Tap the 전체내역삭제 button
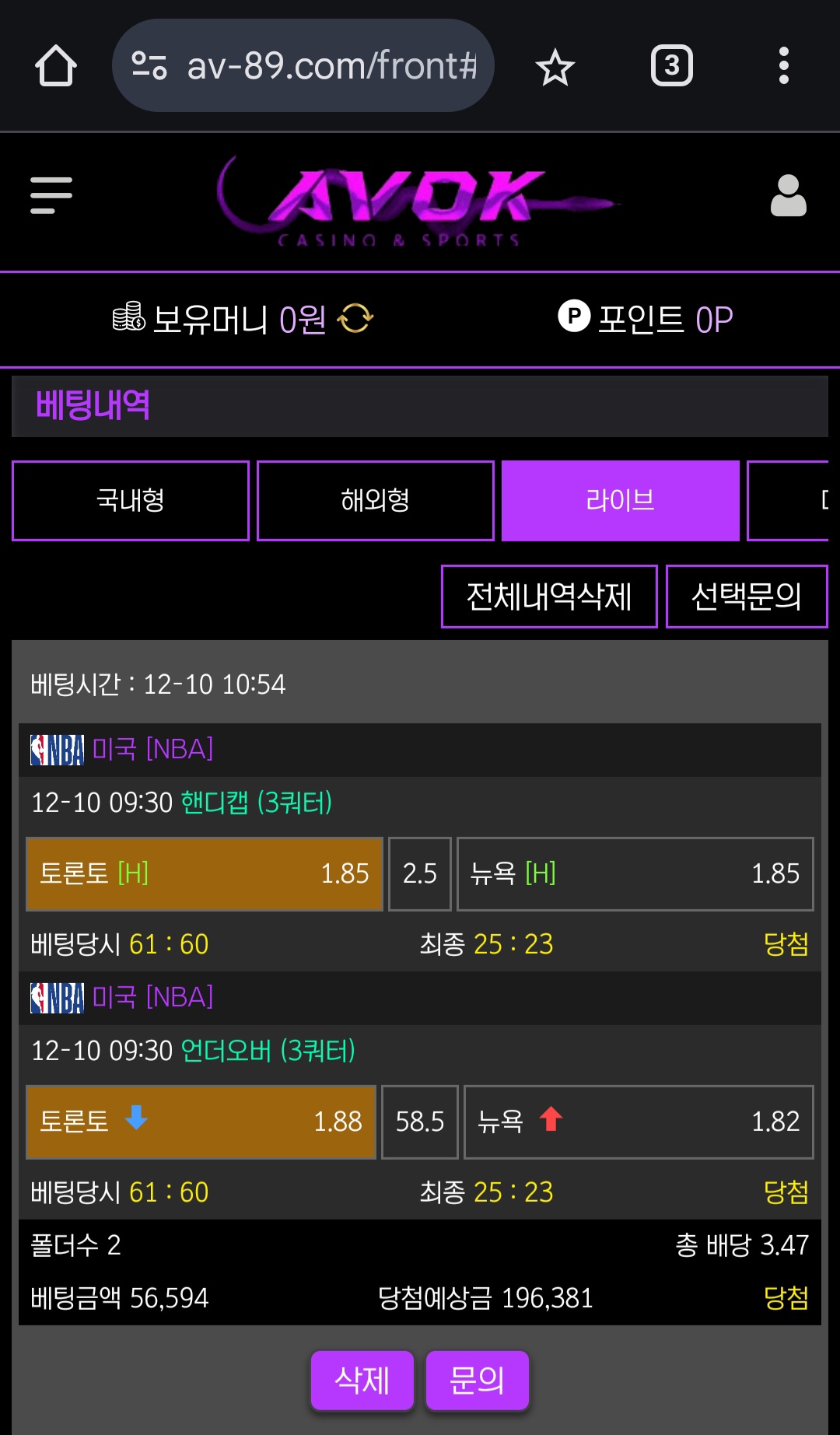 [549, 597]
